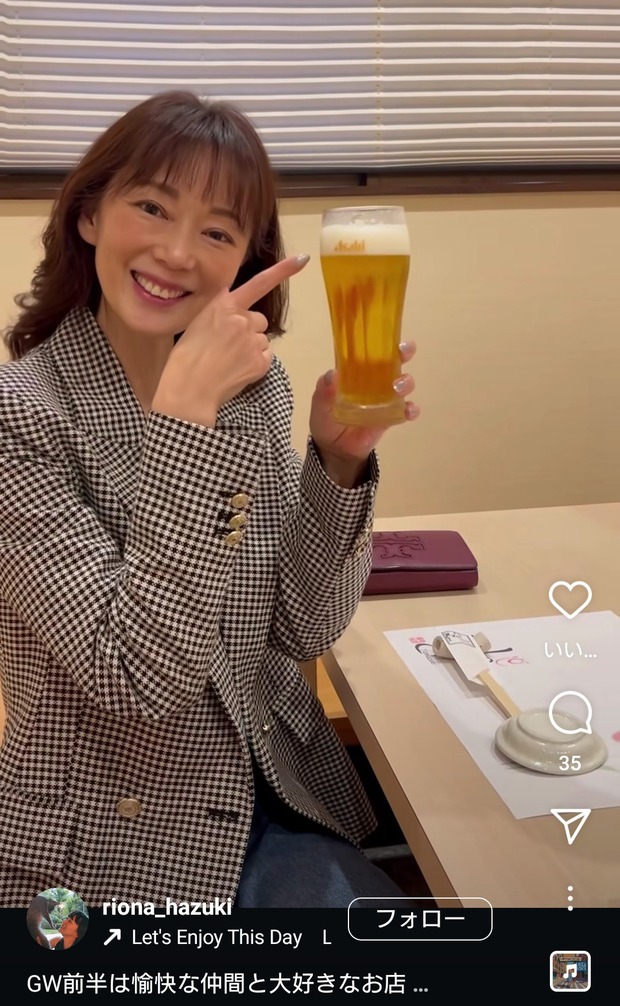Share the reel via the paper-plane icon
The height and width of the screenshot is (1006, 620).
pyautogui.click(x=570, y=825)
